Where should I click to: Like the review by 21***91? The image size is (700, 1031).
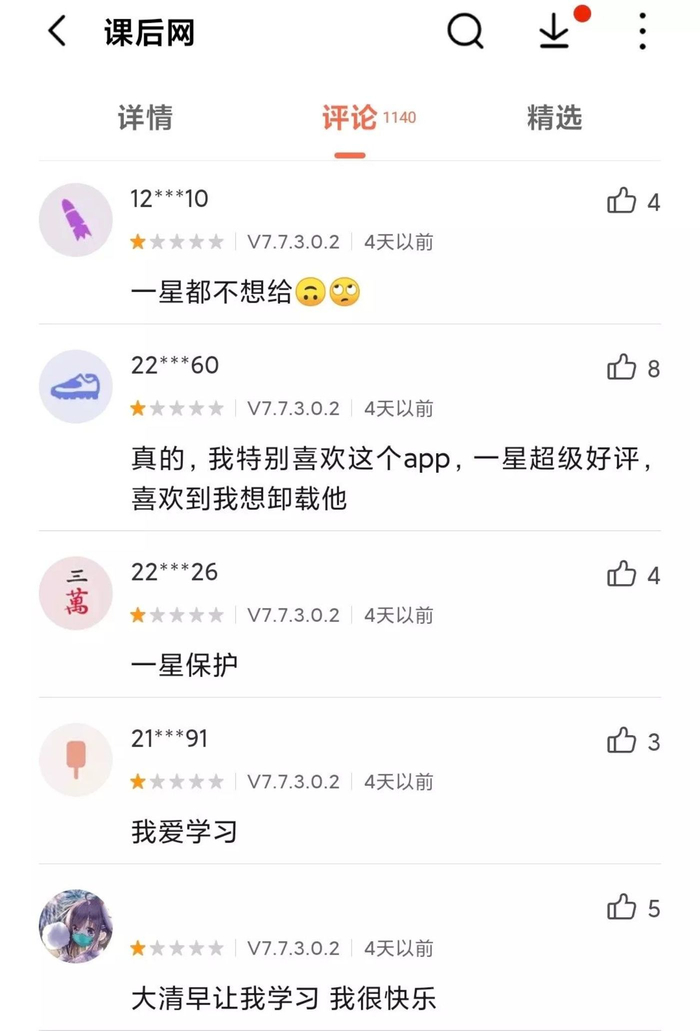pyautogui.click(x=622, y=740)
